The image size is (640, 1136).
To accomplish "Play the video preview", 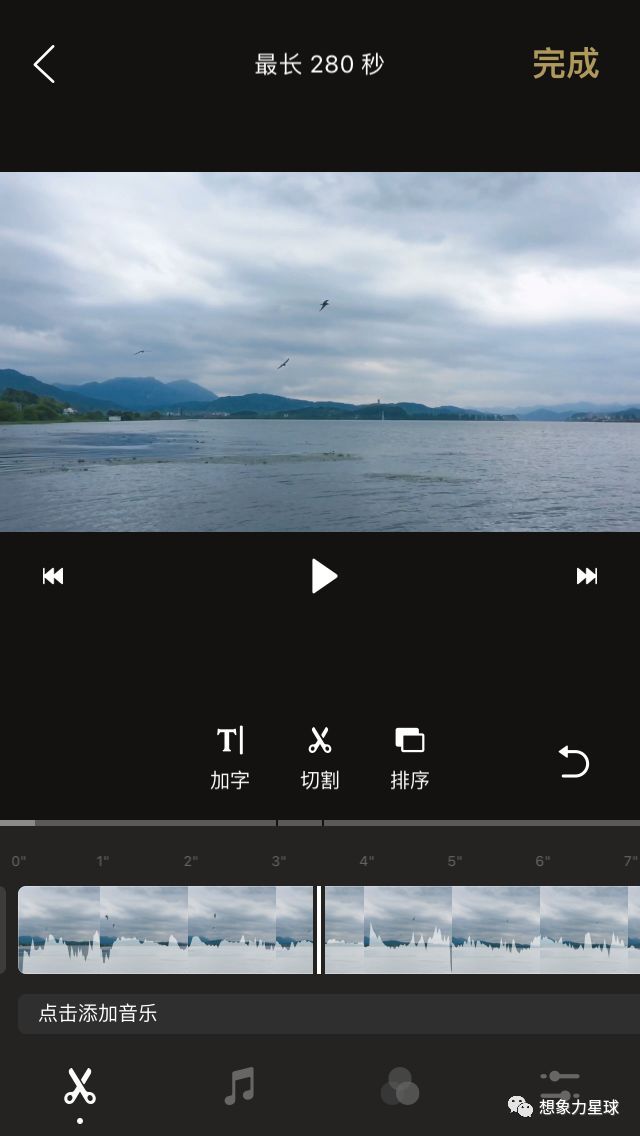I will coord(323,576).
